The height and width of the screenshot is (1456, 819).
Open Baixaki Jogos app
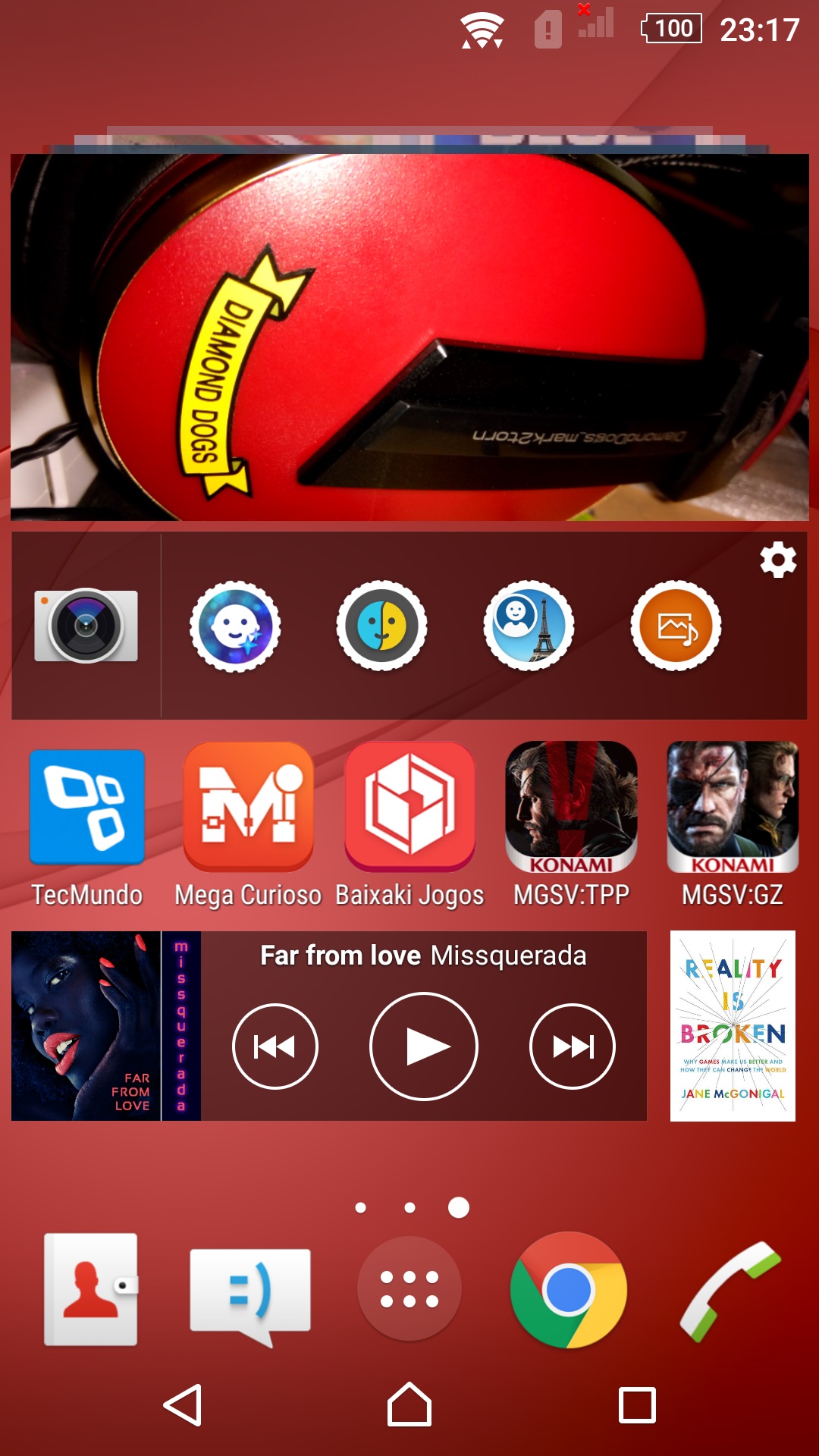tap(409, 808)
